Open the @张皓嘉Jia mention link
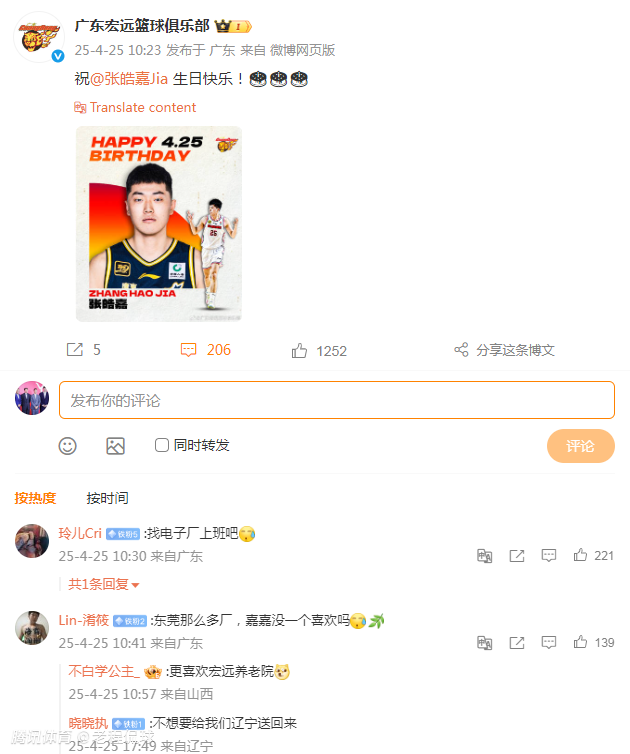The image size is (630, 754). coord(129,79)
